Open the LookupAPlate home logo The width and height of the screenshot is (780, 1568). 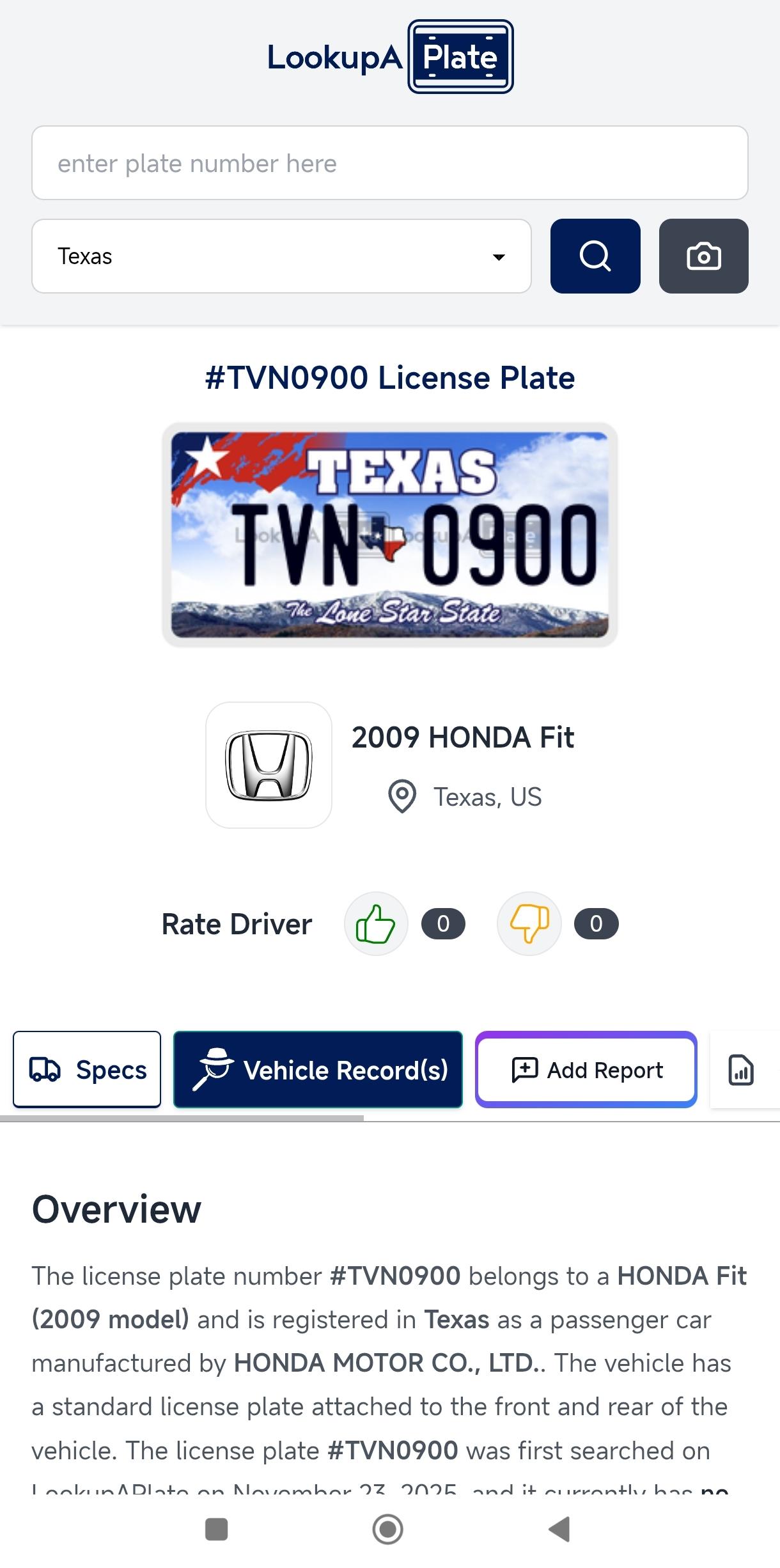(390, 57)
